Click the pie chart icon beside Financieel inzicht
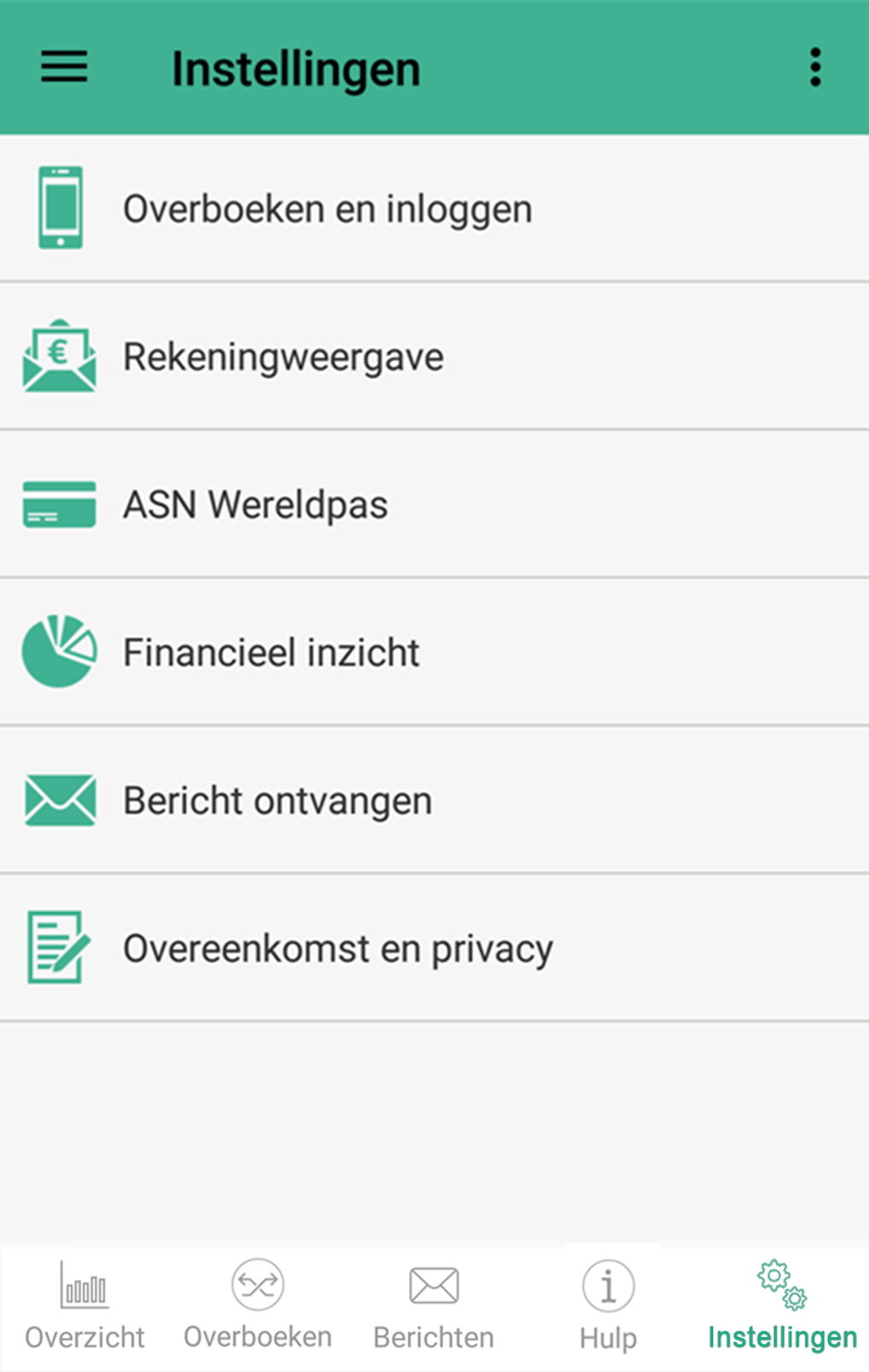This screenshot has height=1372, width=869. 58,652
